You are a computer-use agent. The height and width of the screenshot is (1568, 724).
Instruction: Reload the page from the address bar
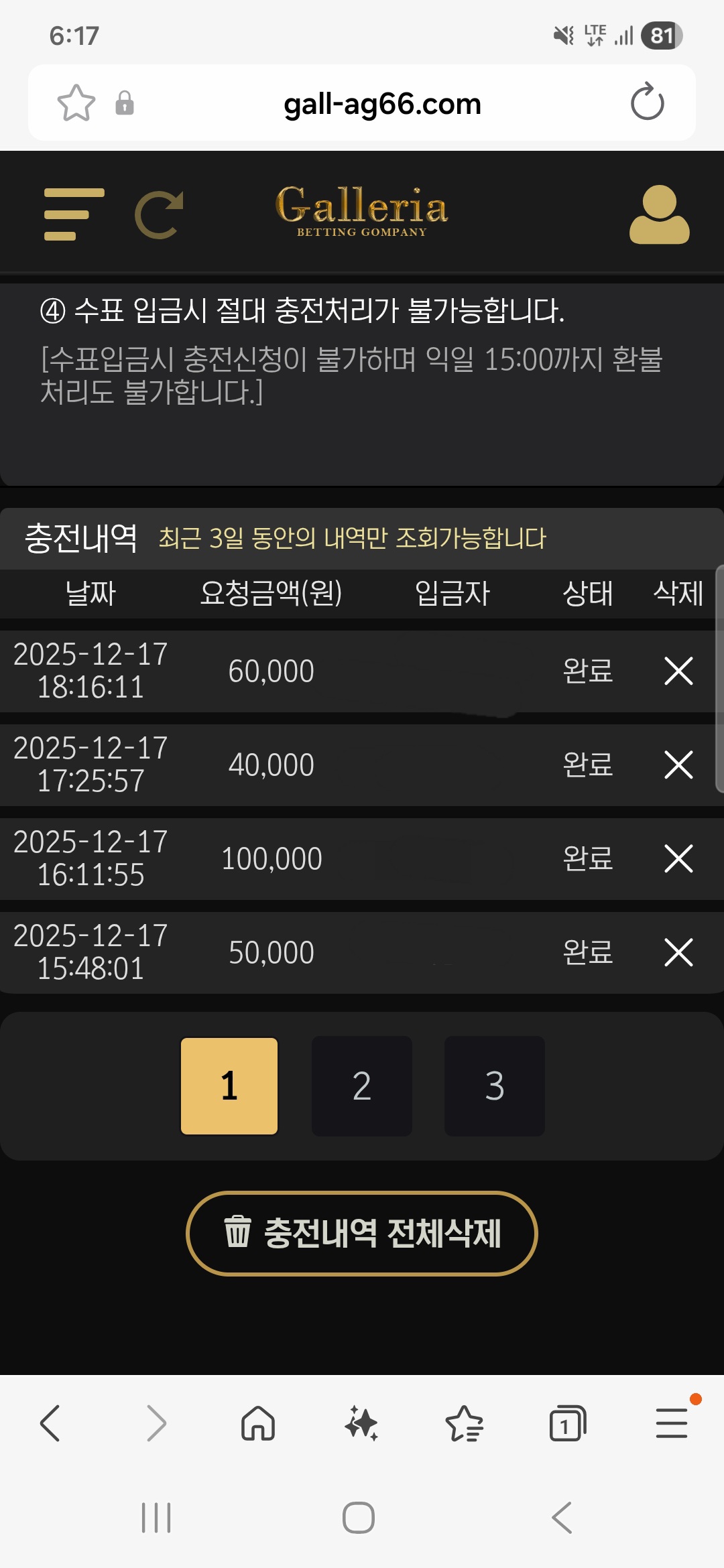coord(647,103)
